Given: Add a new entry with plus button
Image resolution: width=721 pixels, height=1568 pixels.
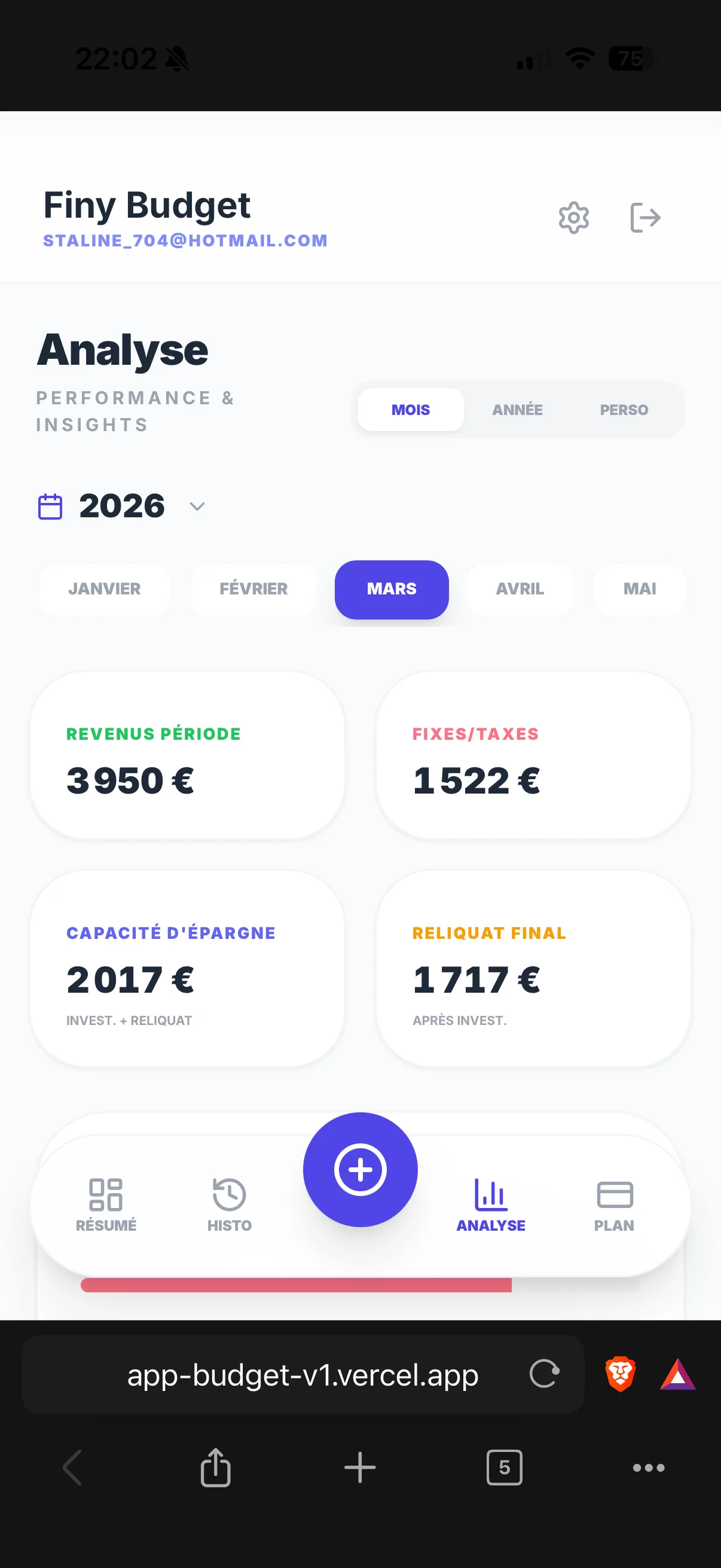Looking at the screenshot, I should [x=360, y=1169].
